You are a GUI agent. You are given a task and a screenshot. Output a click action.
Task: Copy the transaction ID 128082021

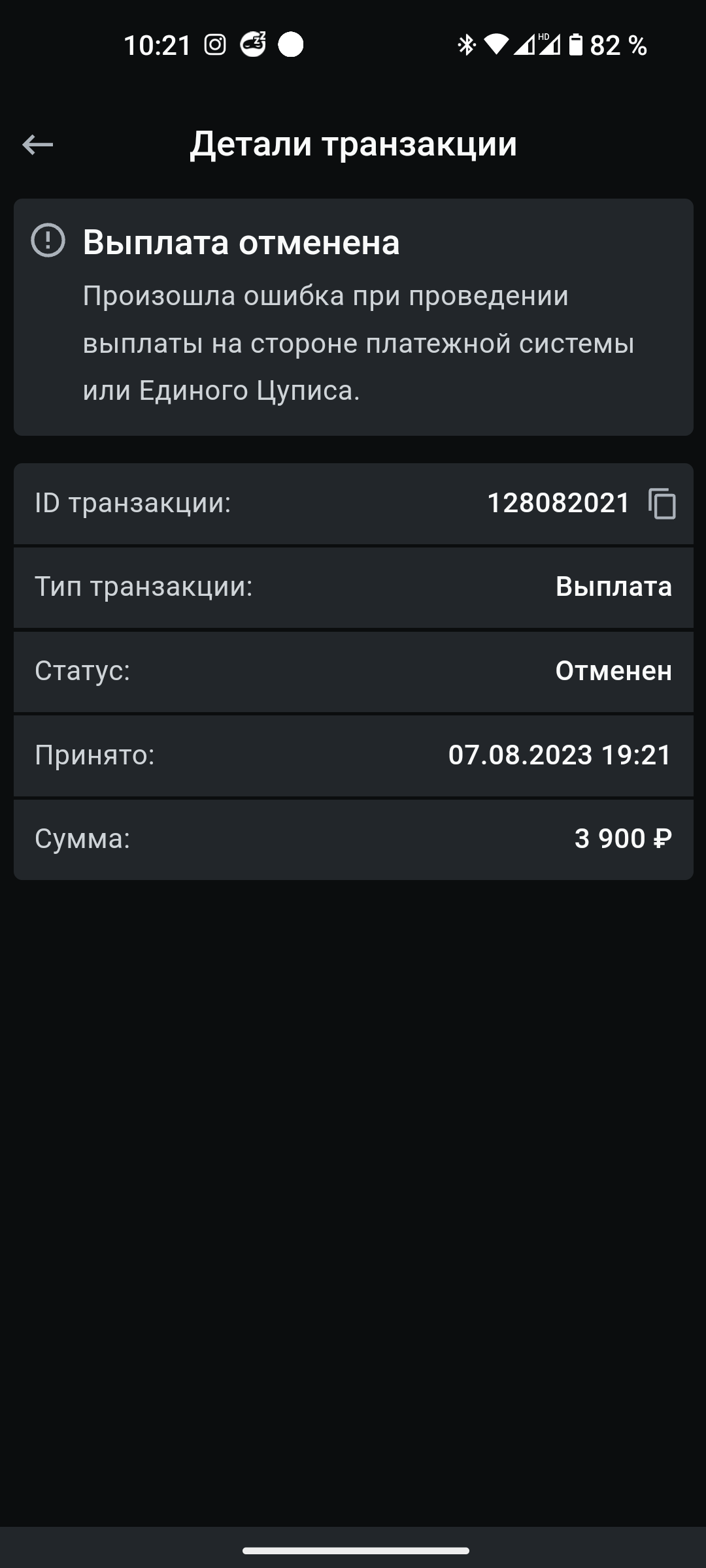(x=662, y=504)
